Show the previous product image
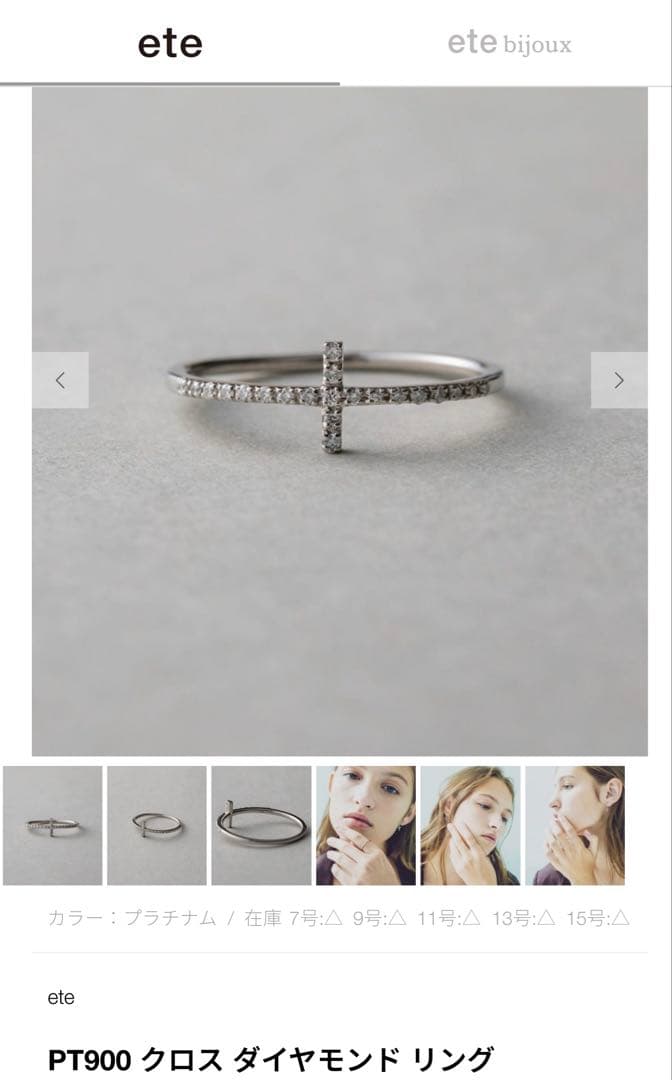This screenshot has width=672, height=1080. [60, 380]
